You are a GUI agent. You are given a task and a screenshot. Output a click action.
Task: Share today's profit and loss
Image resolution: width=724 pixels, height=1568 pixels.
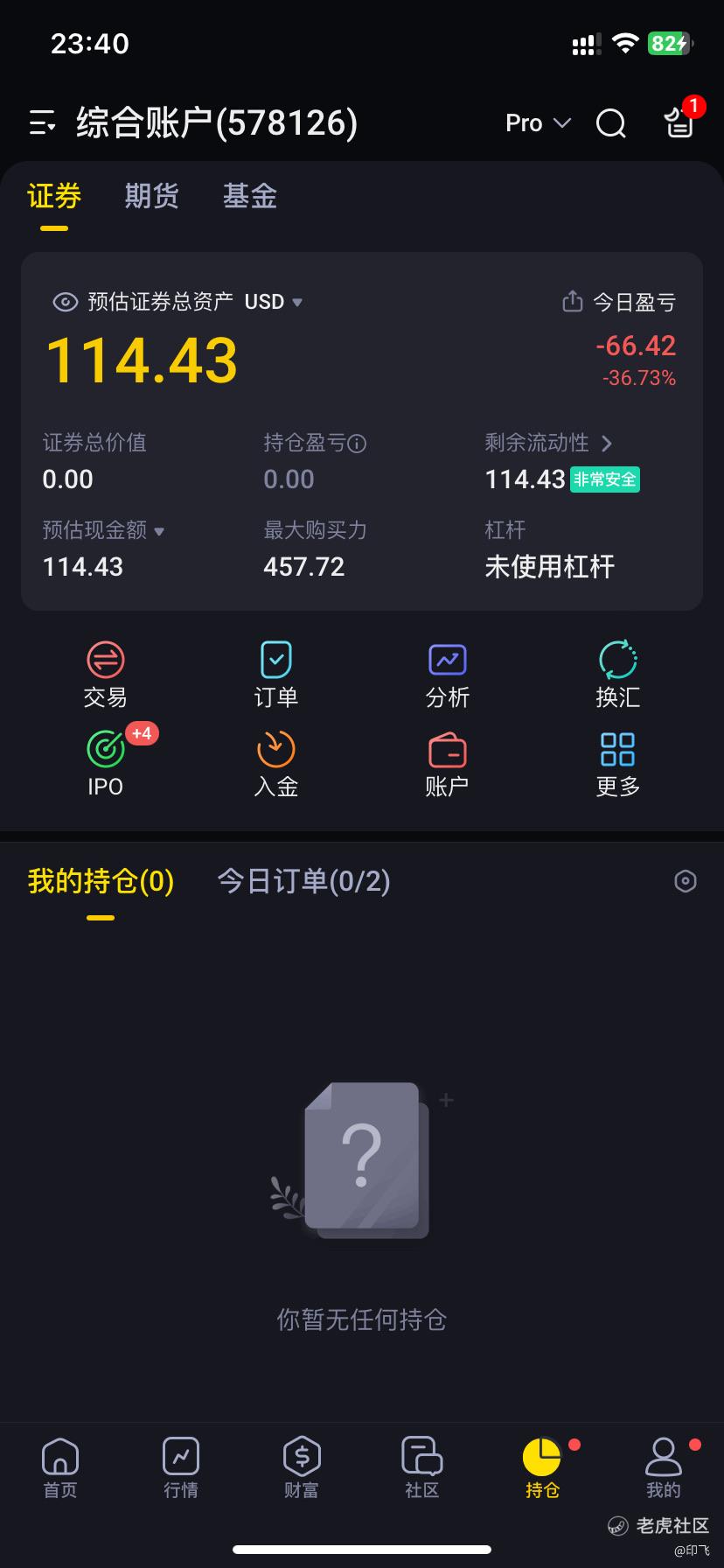pos(572,302)
